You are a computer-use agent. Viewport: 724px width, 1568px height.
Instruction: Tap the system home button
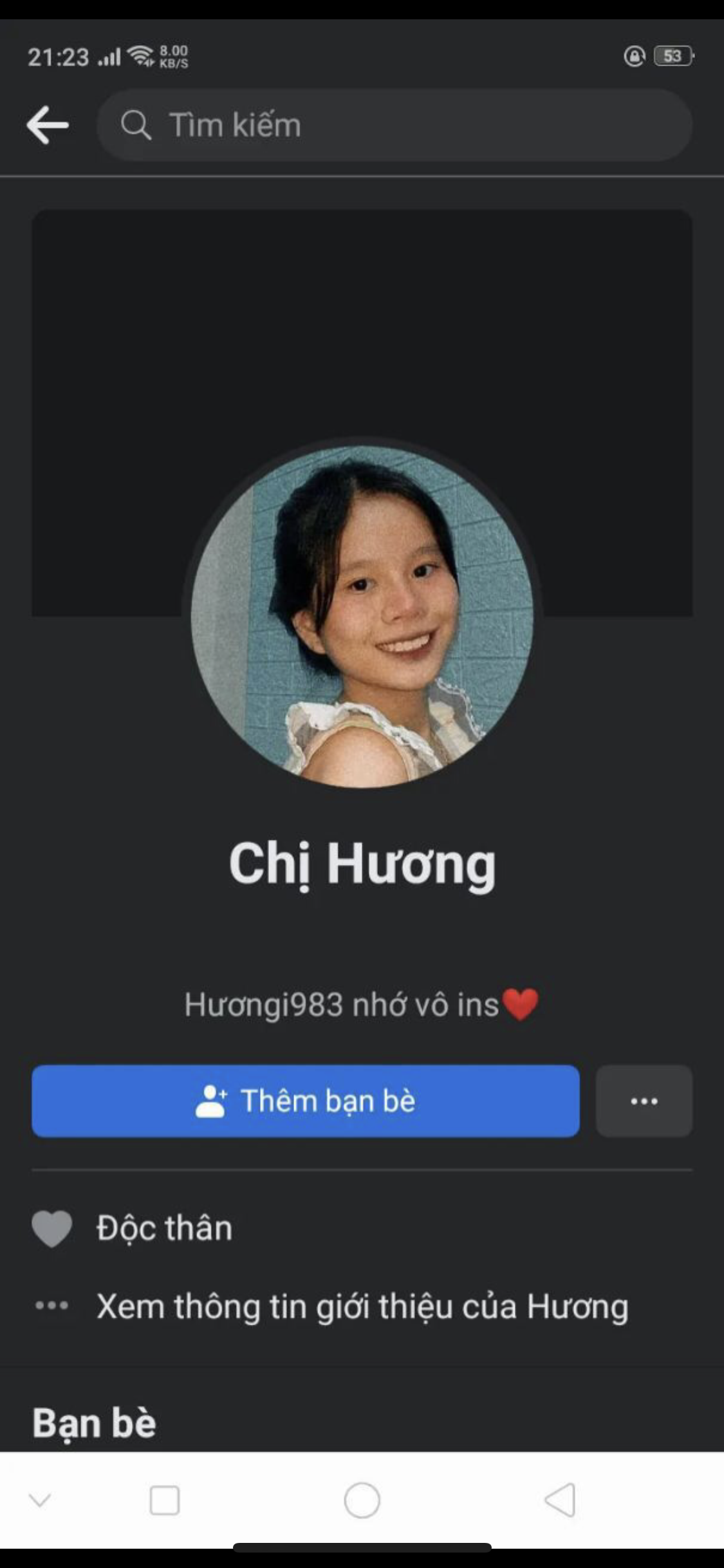[x=362, y=1500]
